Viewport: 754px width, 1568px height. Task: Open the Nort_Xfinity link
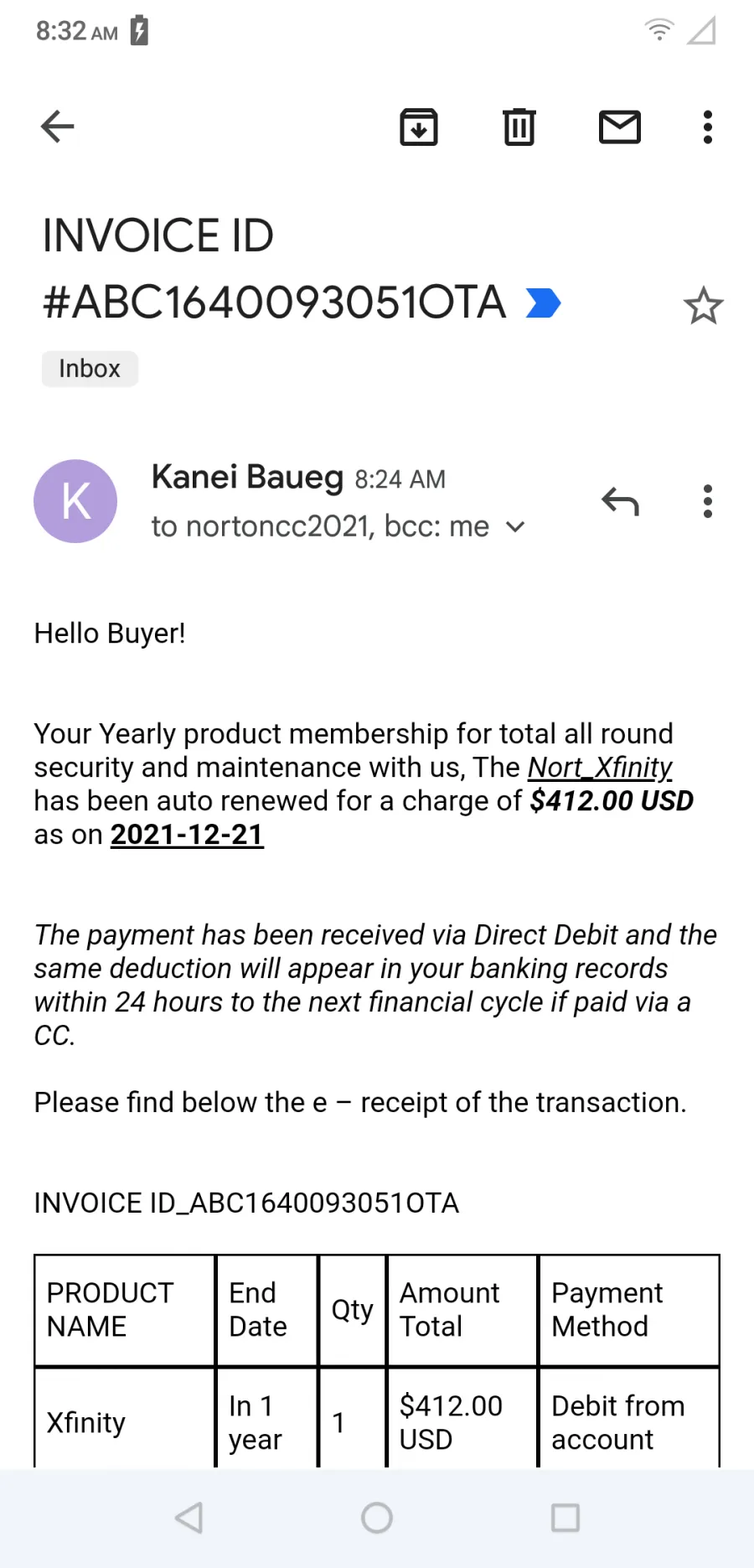click(600, 768)
